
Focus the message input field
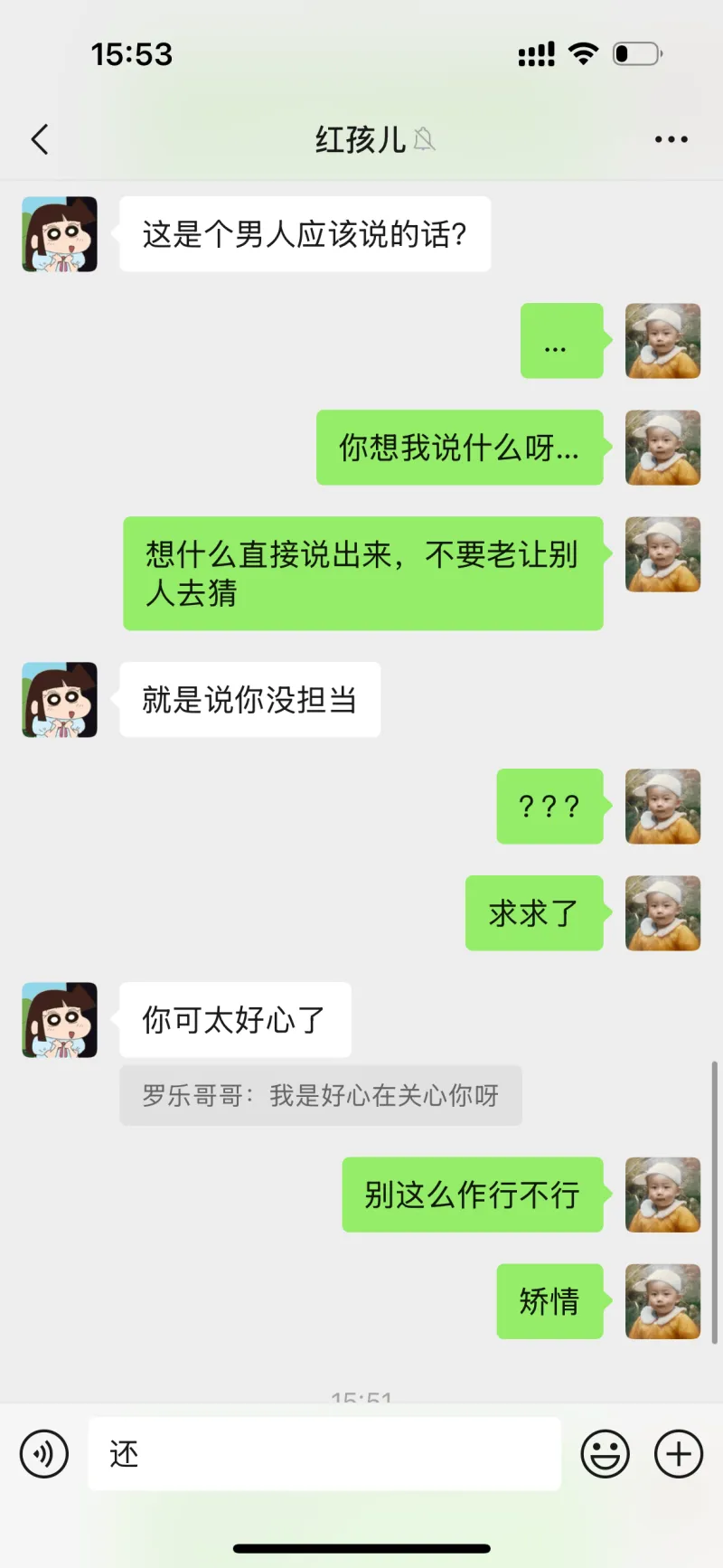pos(325,1453)
